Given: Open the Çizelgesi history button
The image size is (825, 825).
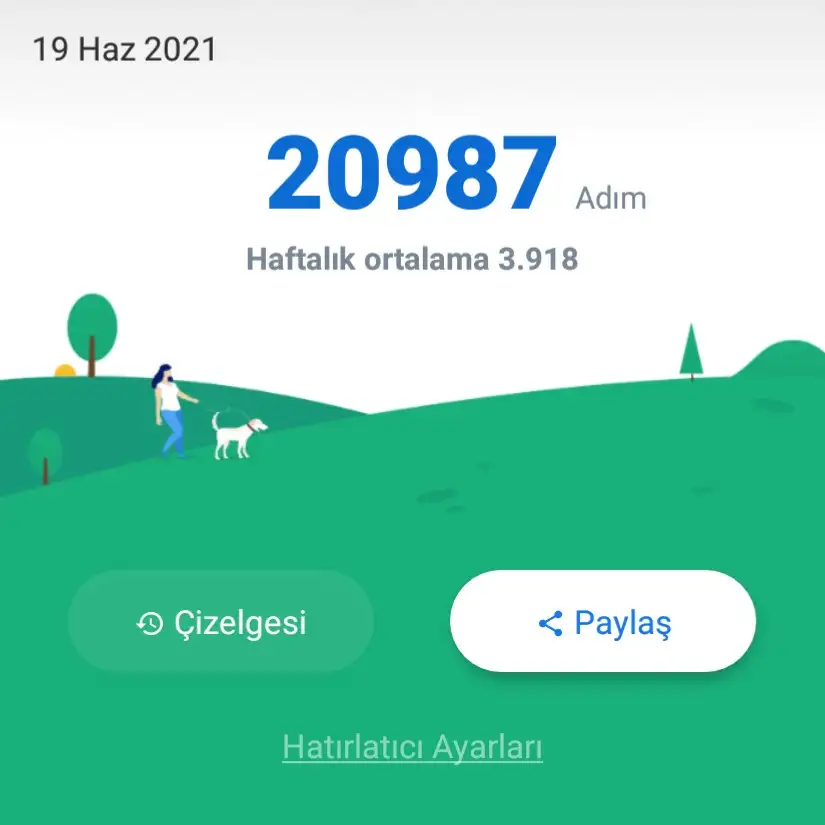Looking at the screenshot, I should coord(221,623).
